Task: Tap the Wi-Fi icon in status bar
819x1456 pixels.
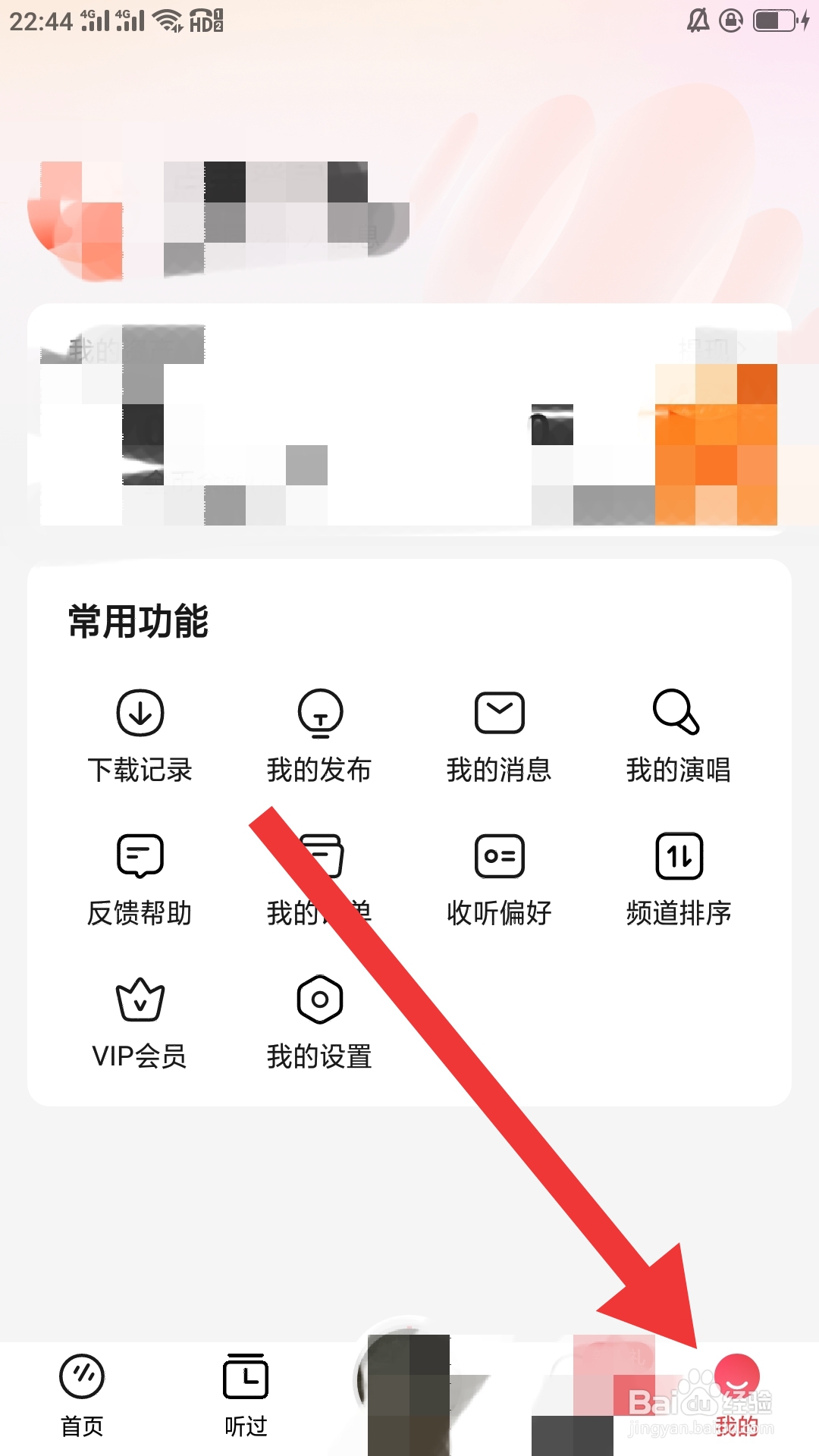Action: (x=168, y=19)
